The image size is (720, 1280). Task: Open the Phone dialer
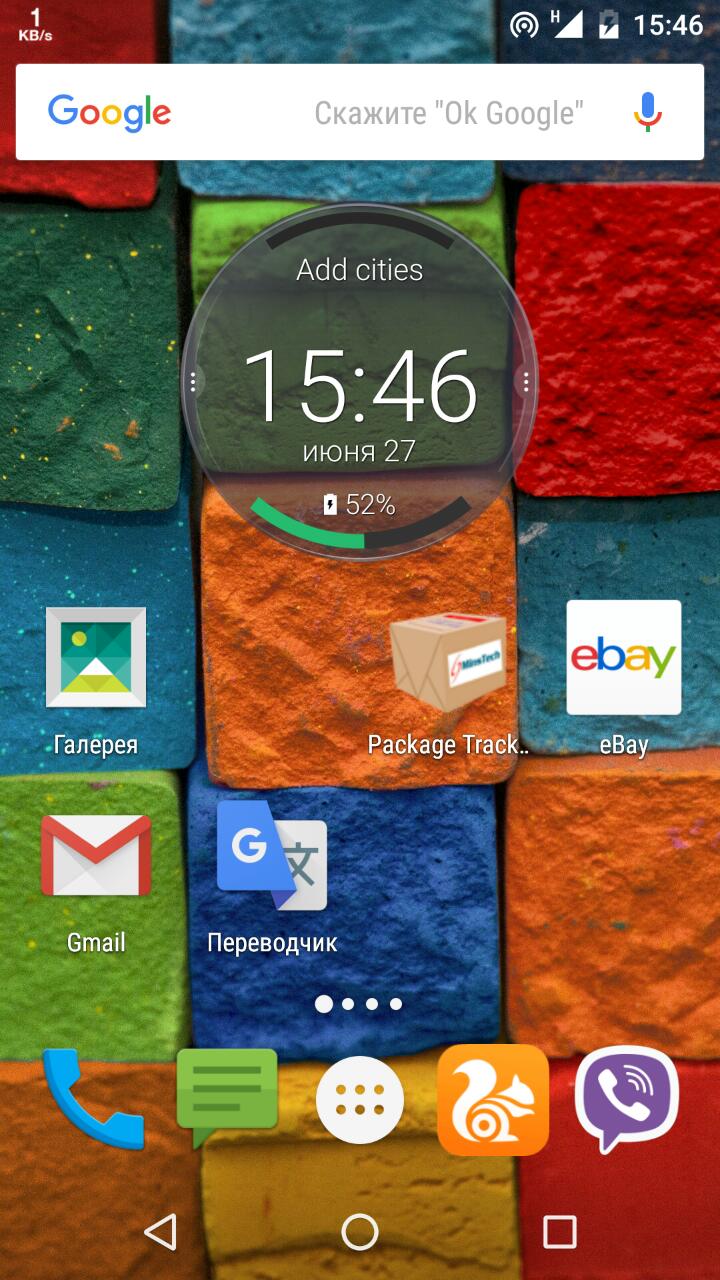pos(92,1098)
